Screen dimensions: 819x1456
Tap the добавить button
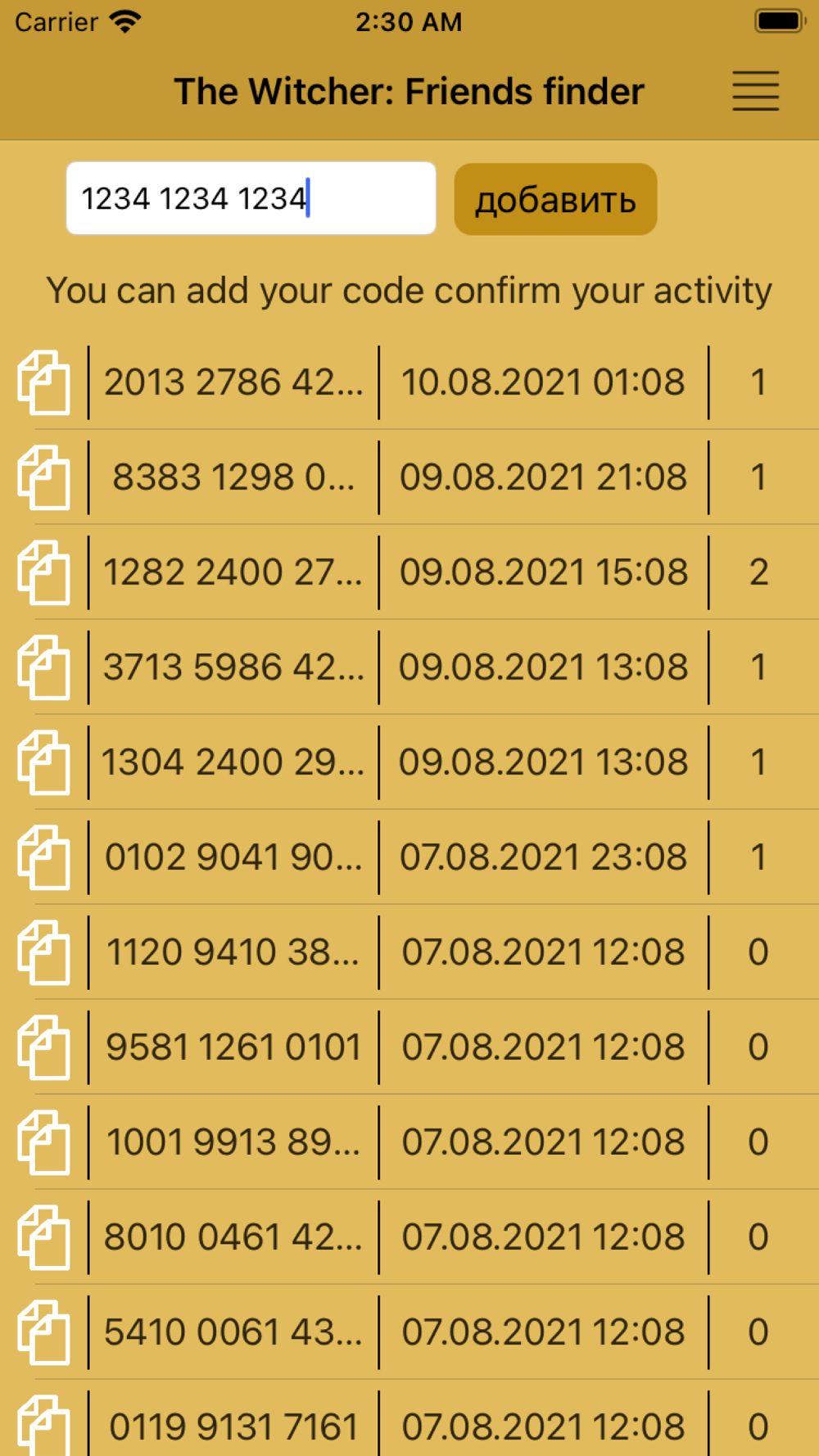click(555, 199)
